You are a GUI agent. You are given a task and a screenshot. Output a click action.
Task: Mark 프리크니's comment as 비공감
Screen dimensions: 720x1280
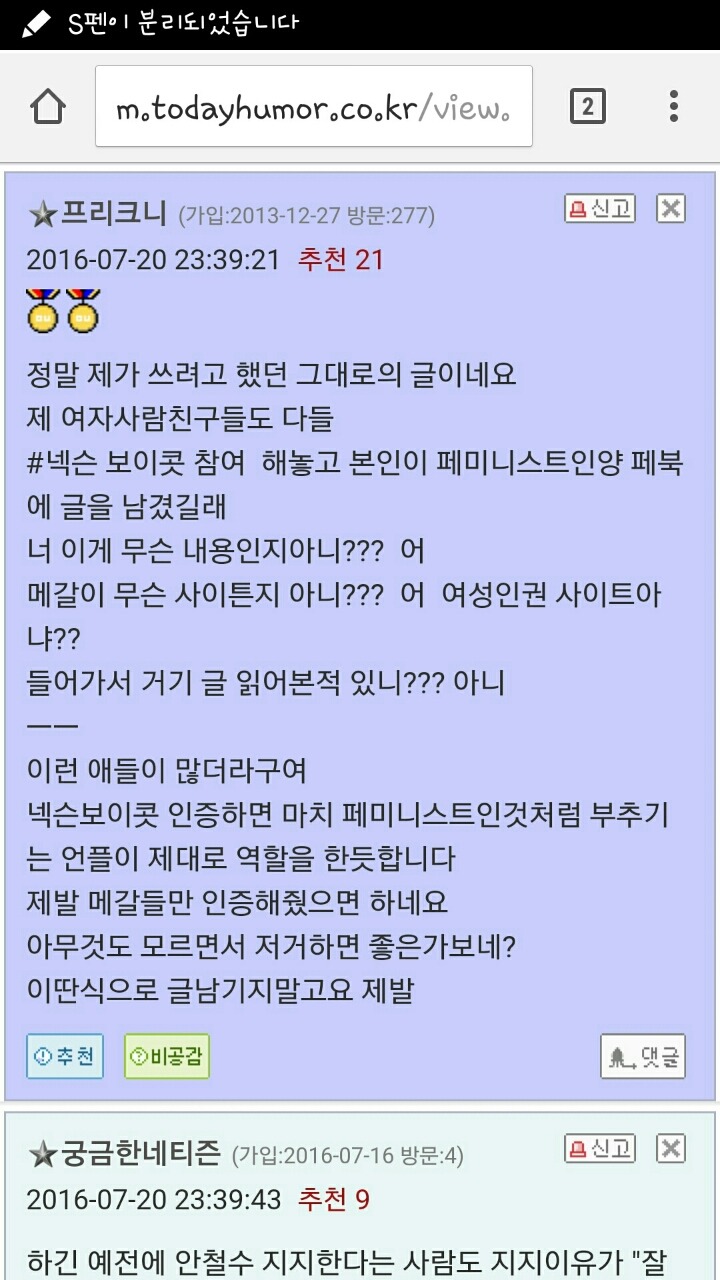[167, 1056]
